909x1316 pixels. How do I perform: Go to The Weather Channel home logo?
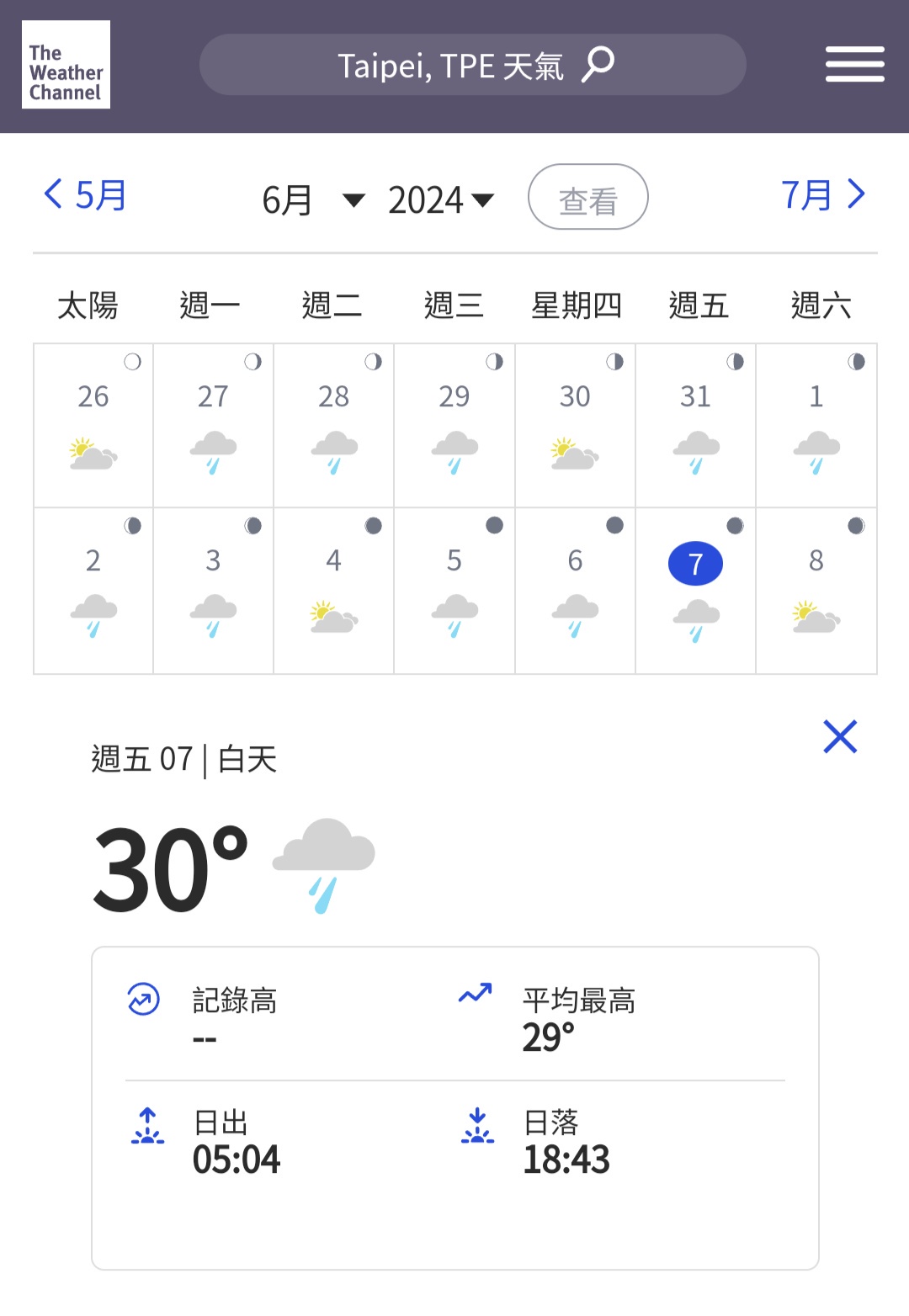click(66, 65)
